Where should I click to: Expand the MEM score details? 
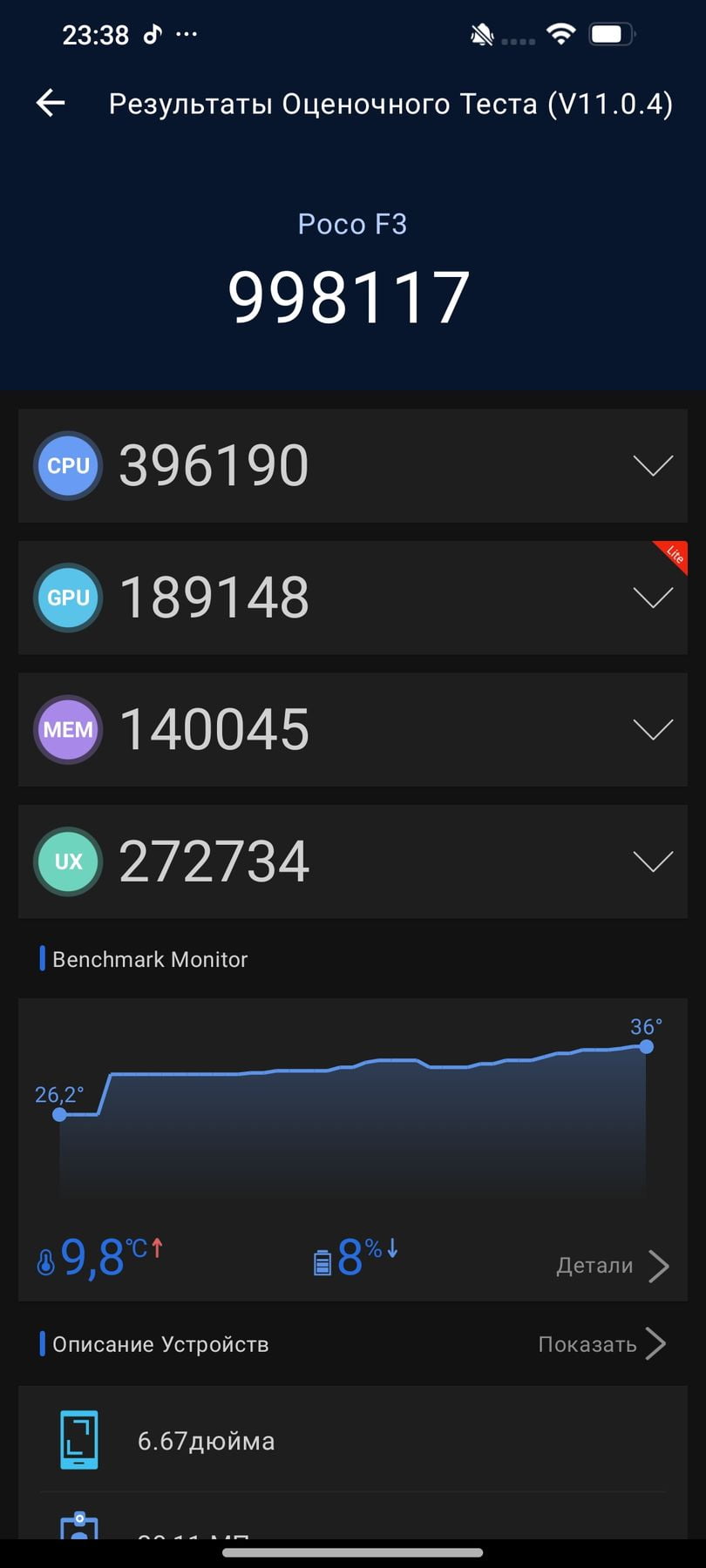(x=653, y=729)
